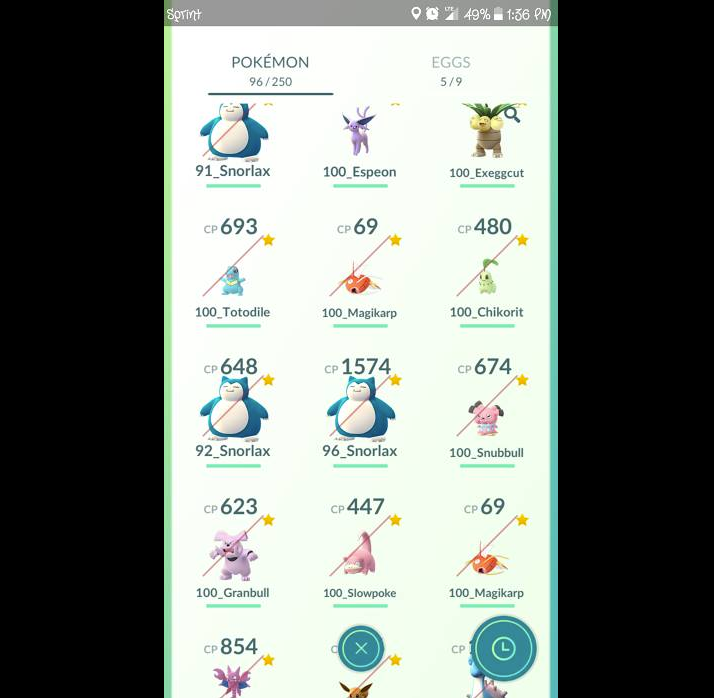Close the Pokémon list
The height and width of the screenshot is (698, 714).
pos(361,649)
